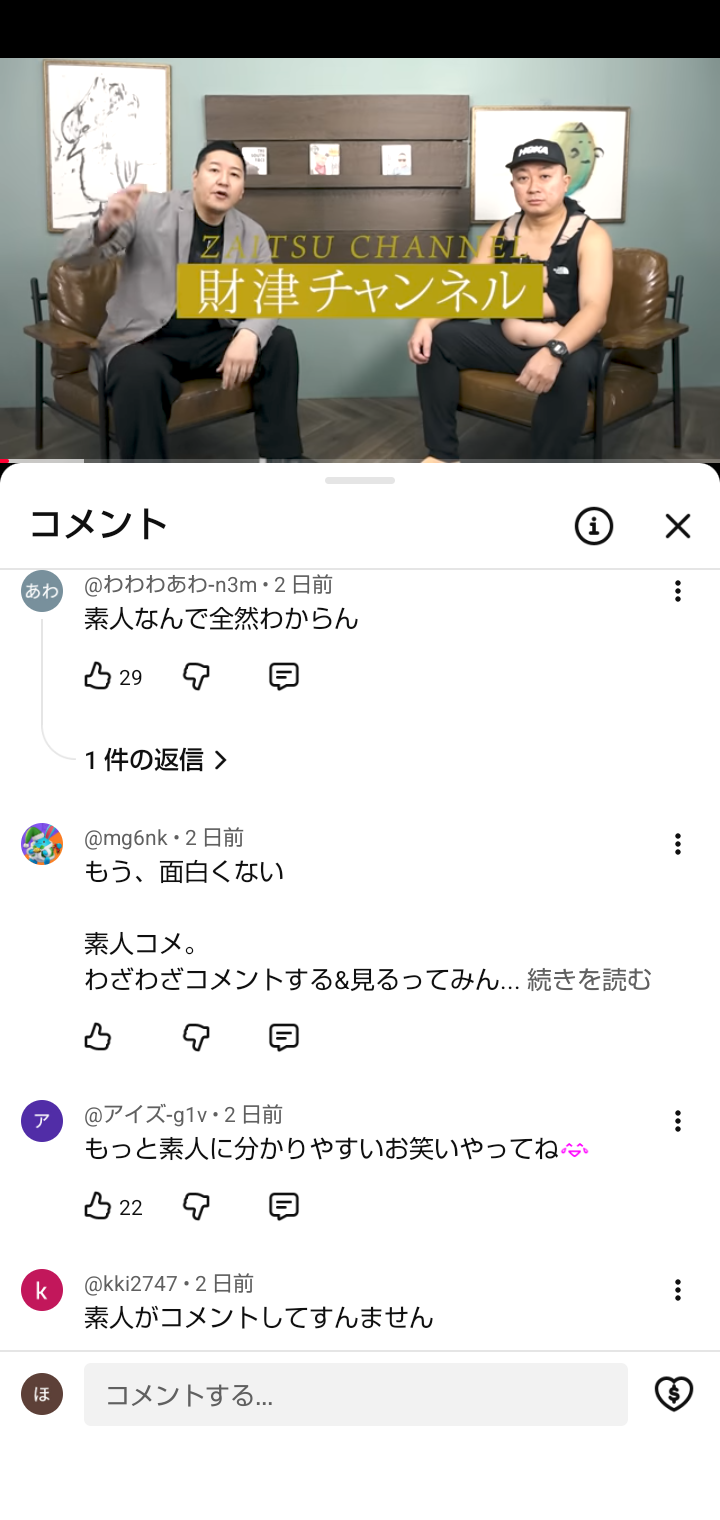Open overflow menu on @kki2747's comment
The height and width of the screenshot is (1520, 720).
pyautogui.click(x=678, y=1290)
